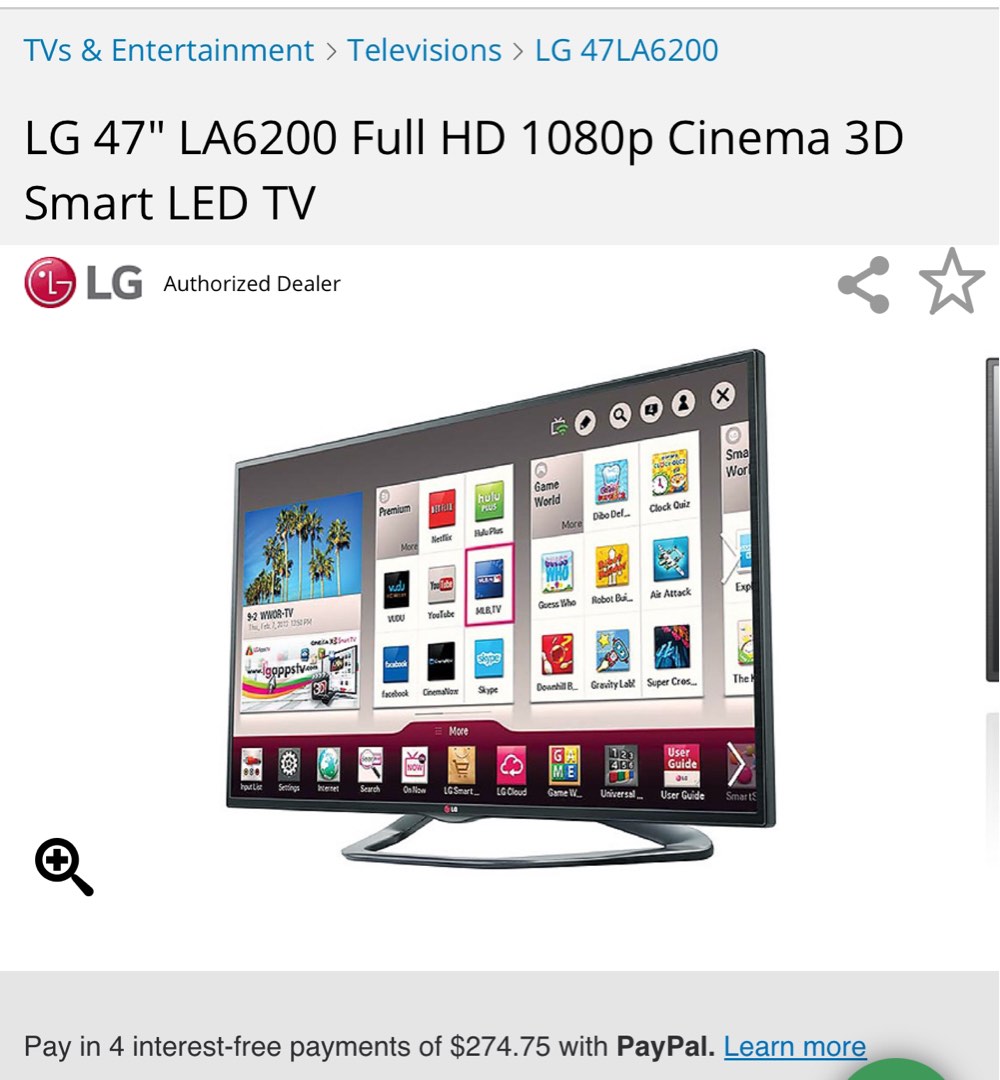The width and height of the screenshot is (1000, 1080).
Task: Select the YouTube app icon
Action: point(443,583)
